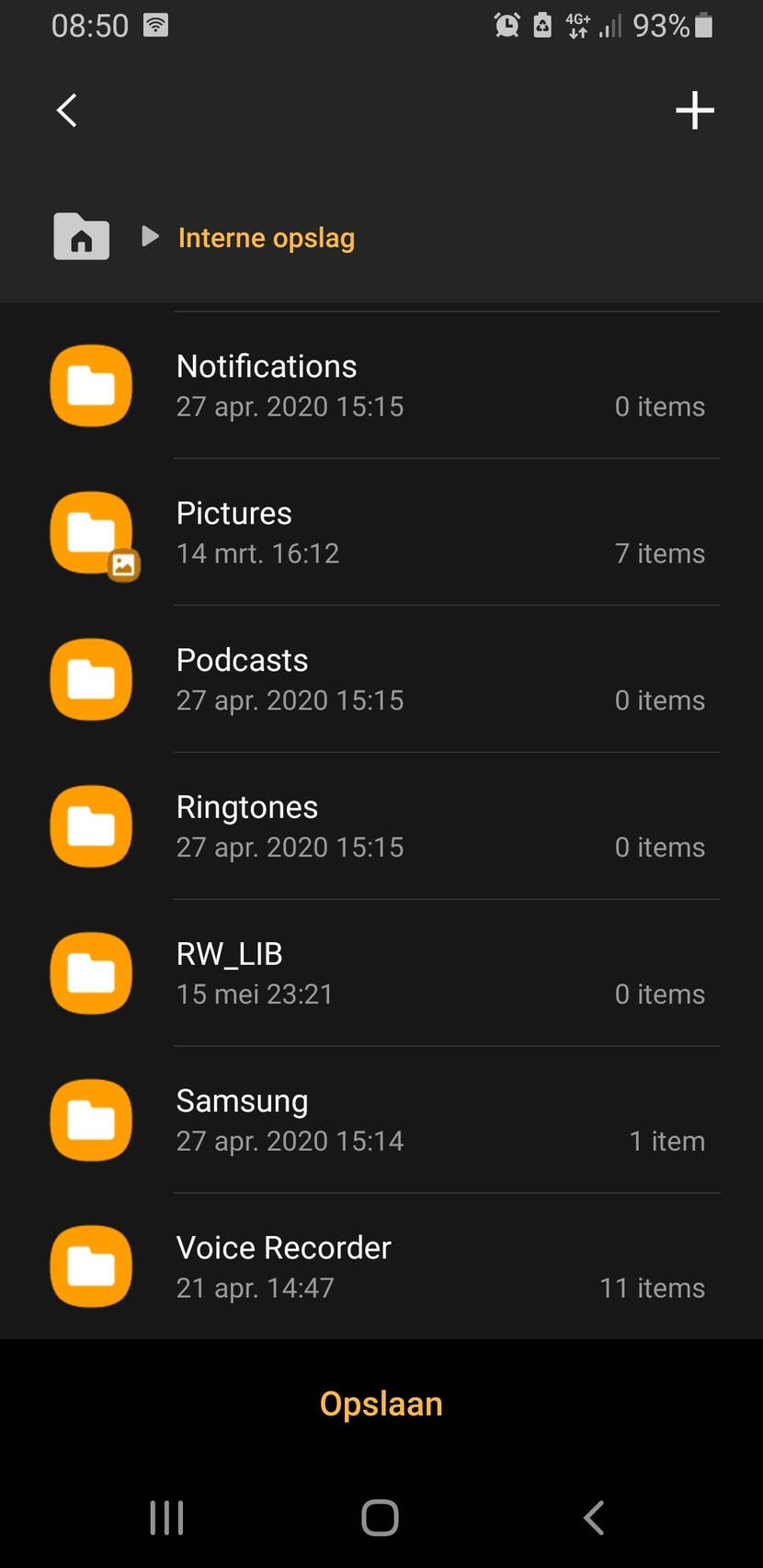Open the Samsung folder
Viewport: 763px width, 1568px height.
click(381, 1121)
